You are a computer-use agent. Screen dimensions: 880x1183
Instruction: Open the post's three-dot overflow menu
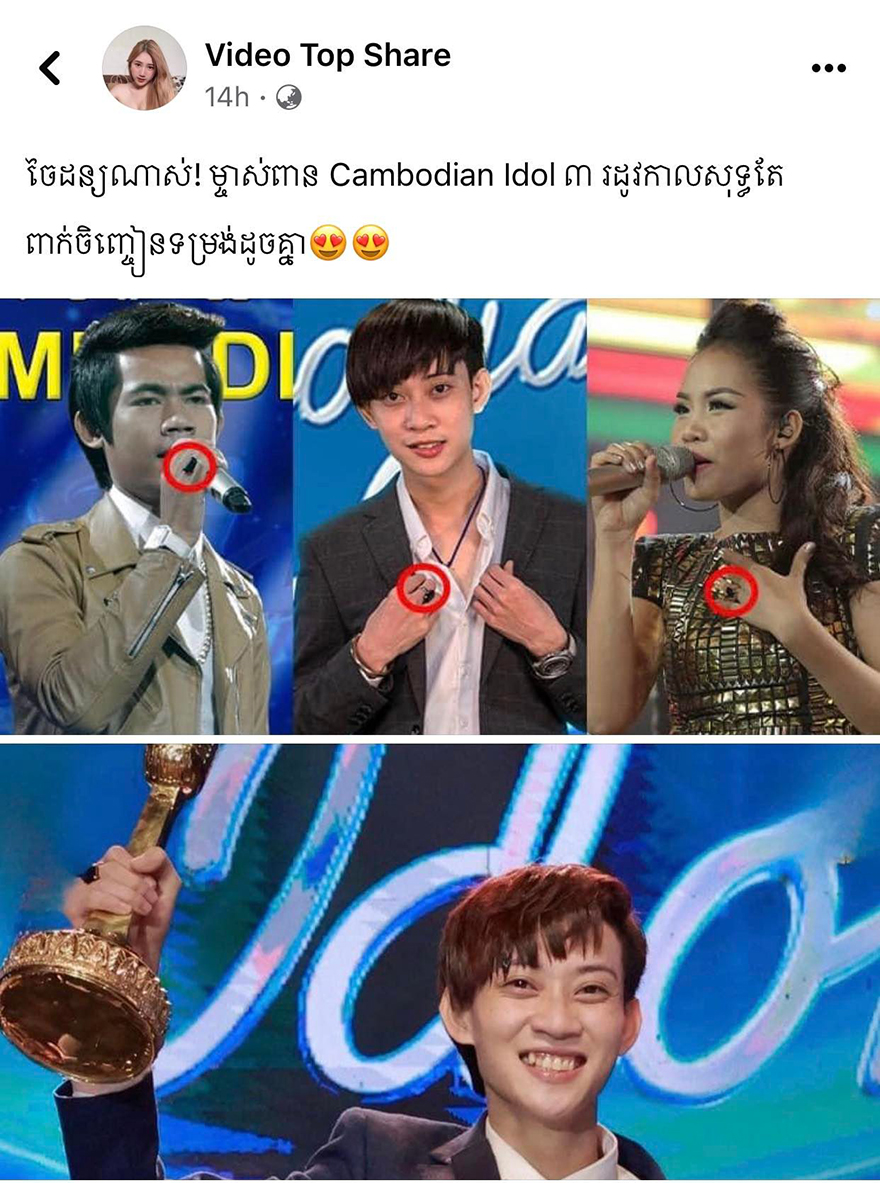tap(828, 68)
